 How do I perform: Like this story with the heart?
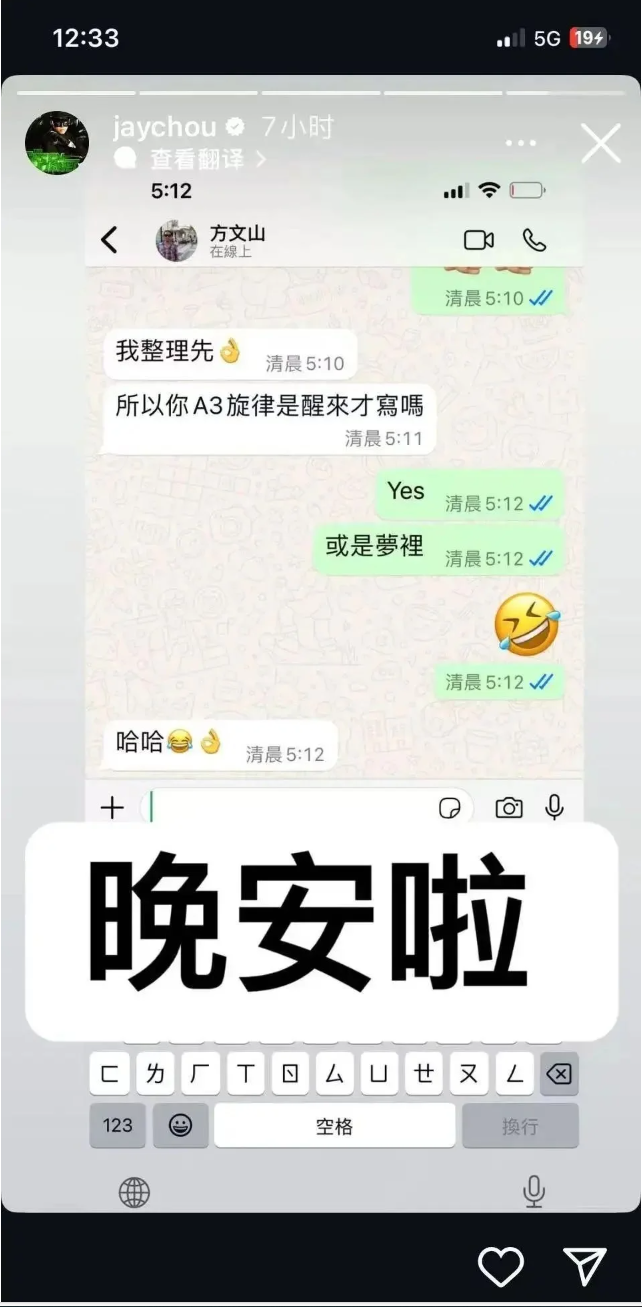click(x=501, y=1267)
